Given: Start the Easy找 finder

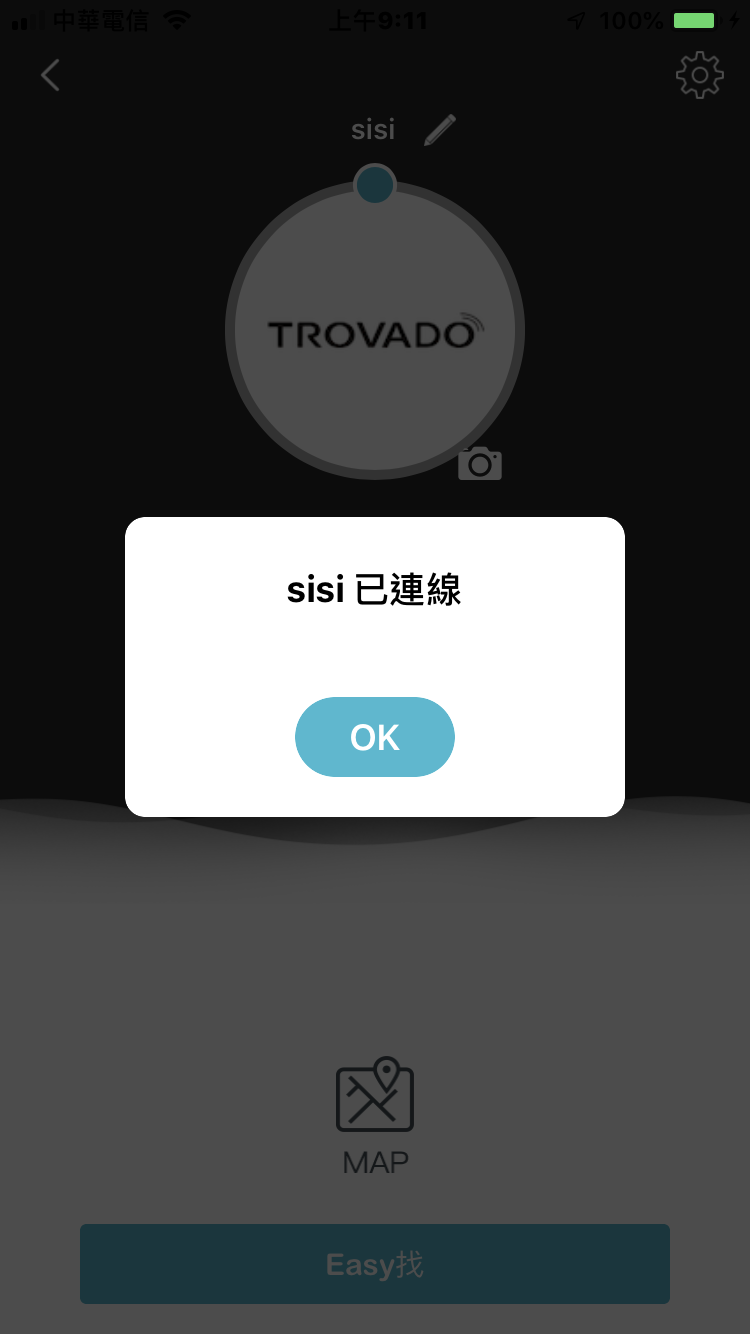Looking at the screenshot, I should (375, 1264).
